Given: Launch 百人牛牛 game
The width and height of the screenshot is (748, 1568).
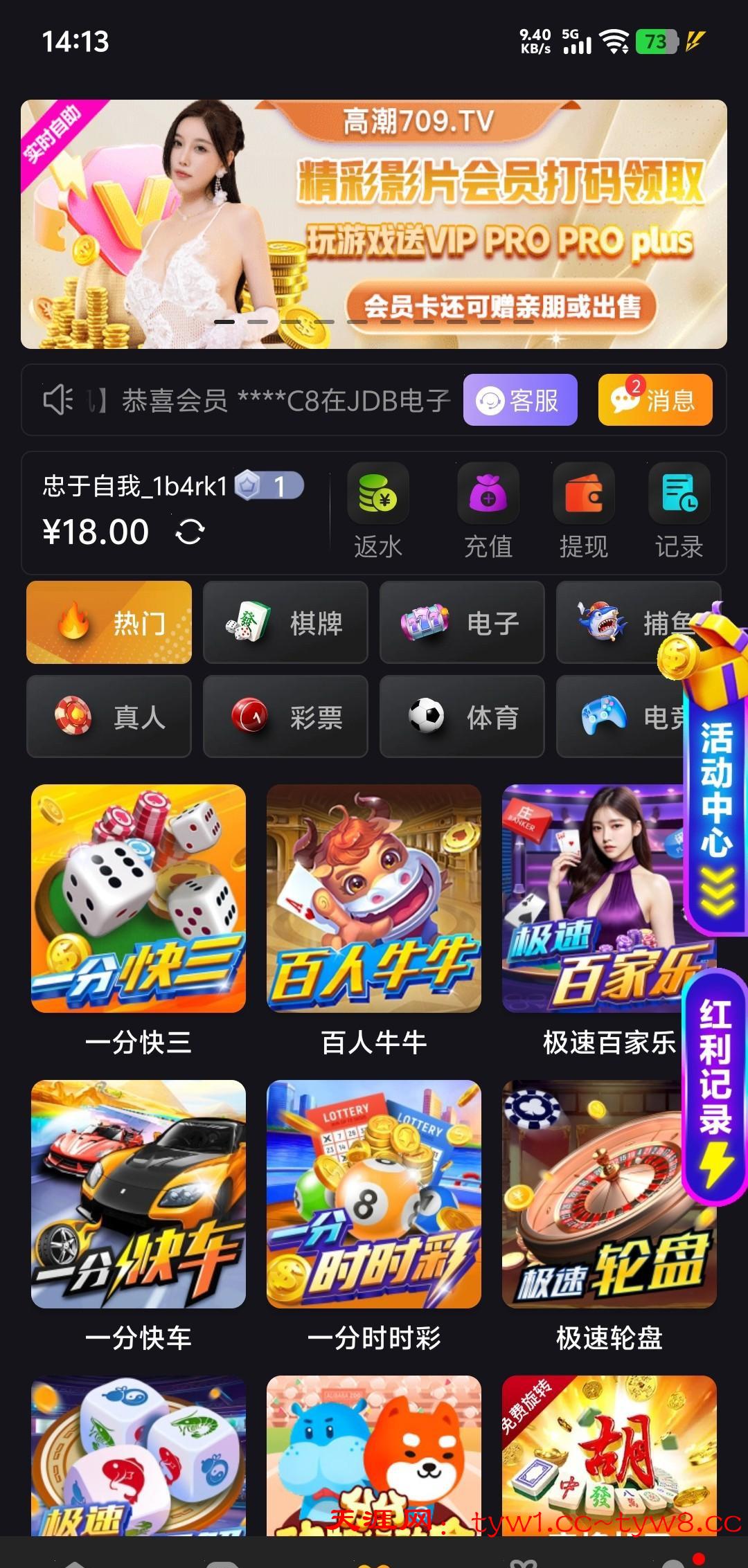Looking at the screenshot, I should pyautogui.click(x=374, y=899).
